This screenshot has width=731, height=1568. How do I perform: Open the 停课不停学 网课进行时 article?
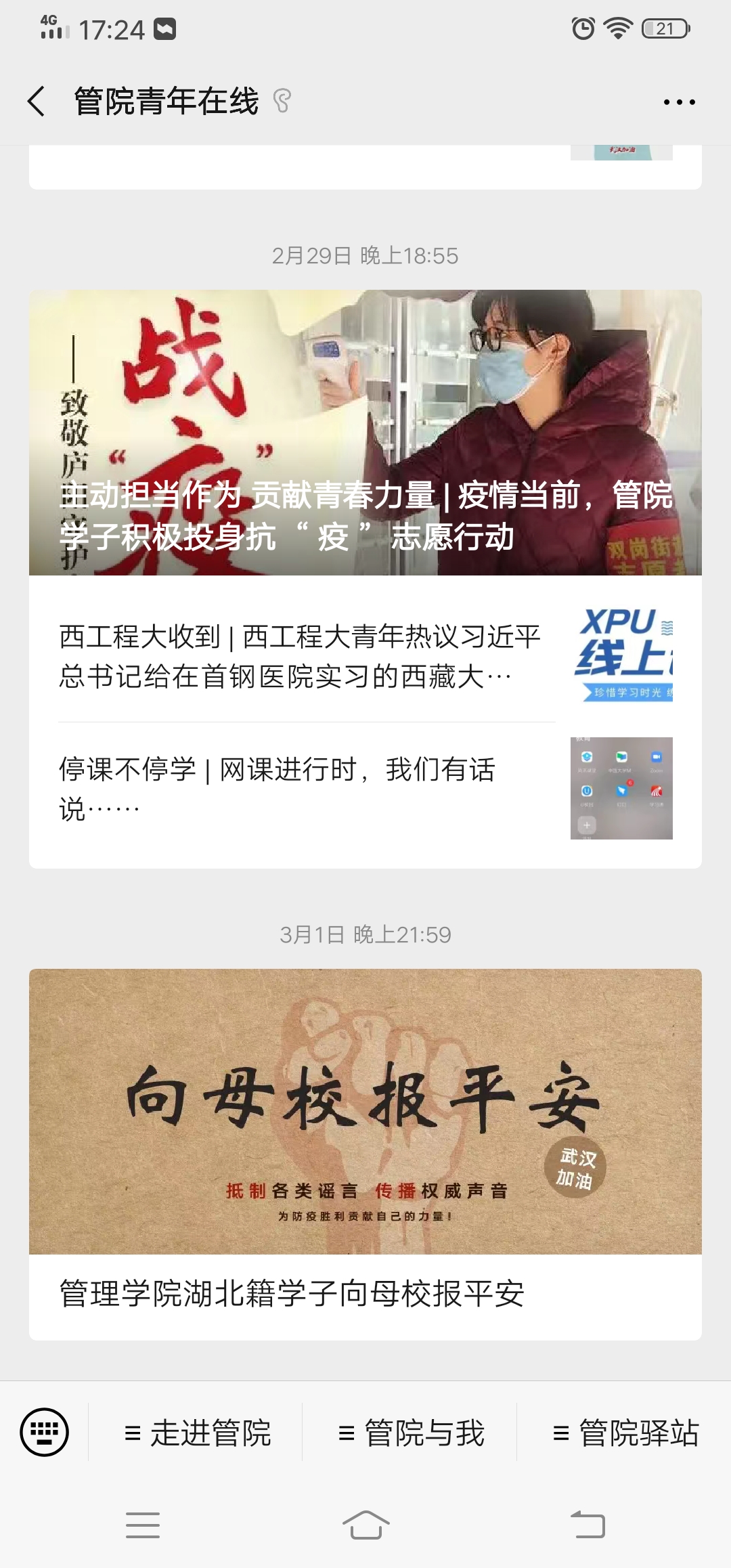coord(365,788)
